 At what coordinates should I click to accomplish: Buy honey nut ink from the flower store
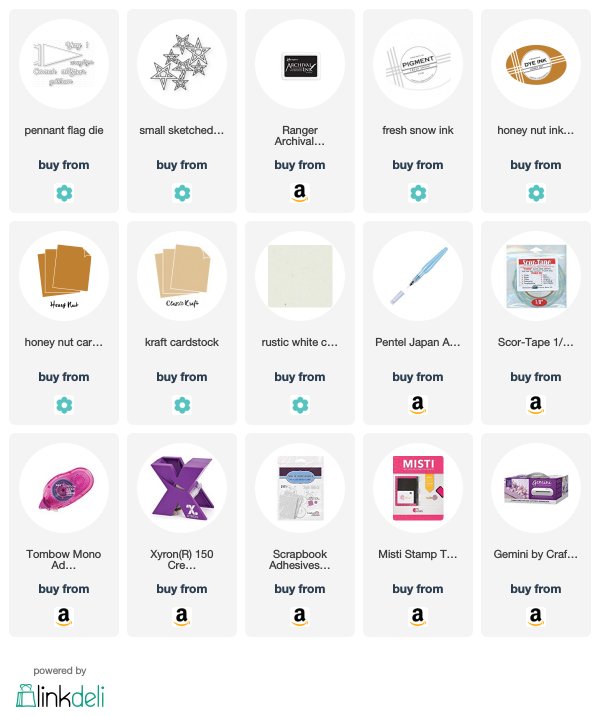coord(535,193)
